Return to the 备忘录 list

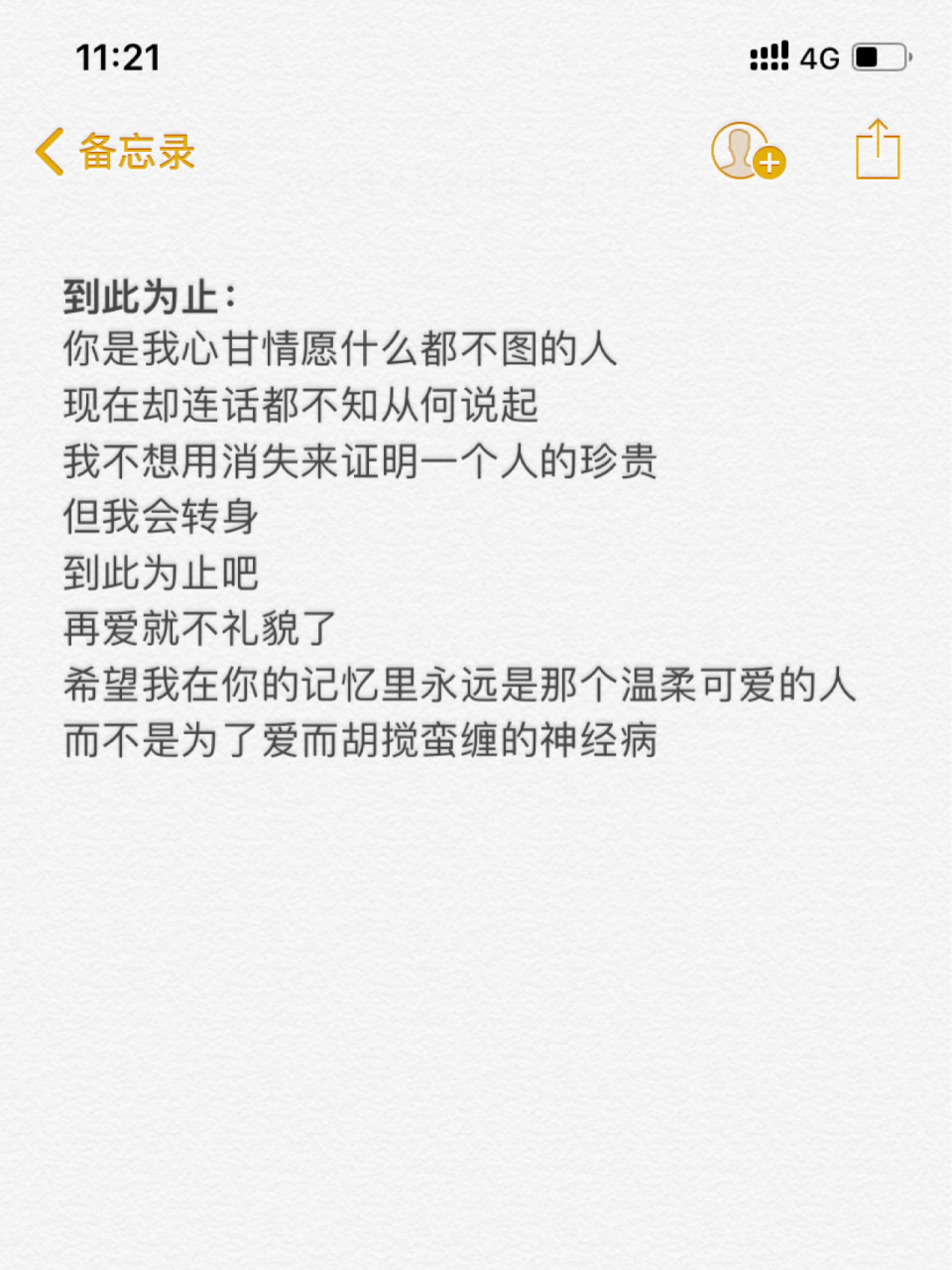click(x=119, y=153)
